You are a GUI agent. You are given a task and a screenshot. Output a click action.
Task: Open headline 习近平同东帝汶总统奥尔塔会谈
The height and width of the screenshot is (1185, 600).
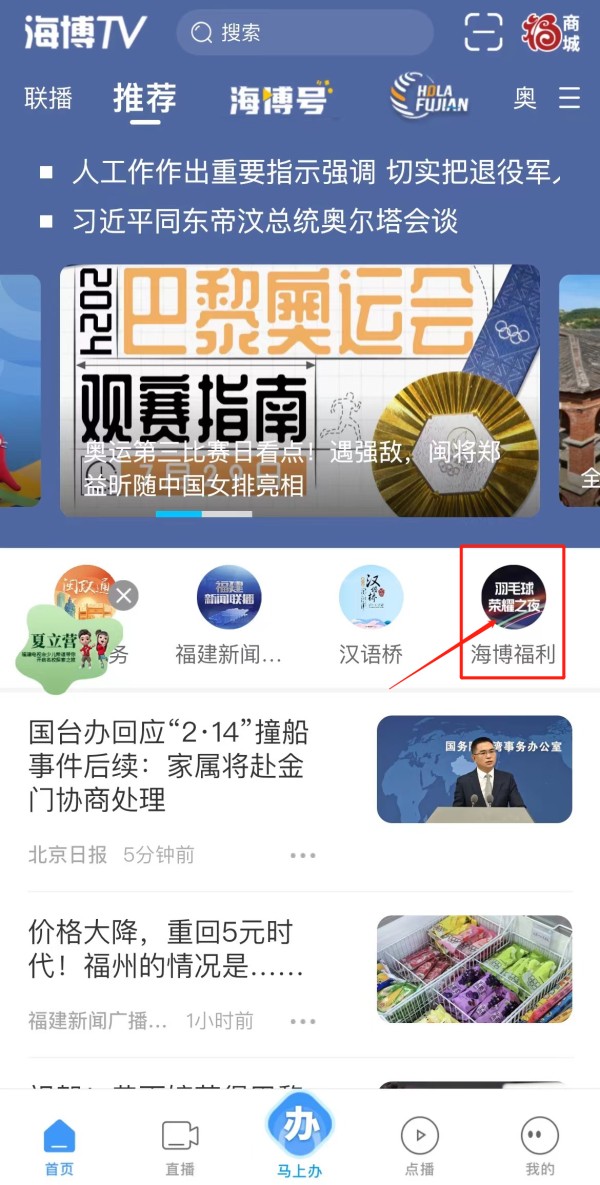[265, 221]
